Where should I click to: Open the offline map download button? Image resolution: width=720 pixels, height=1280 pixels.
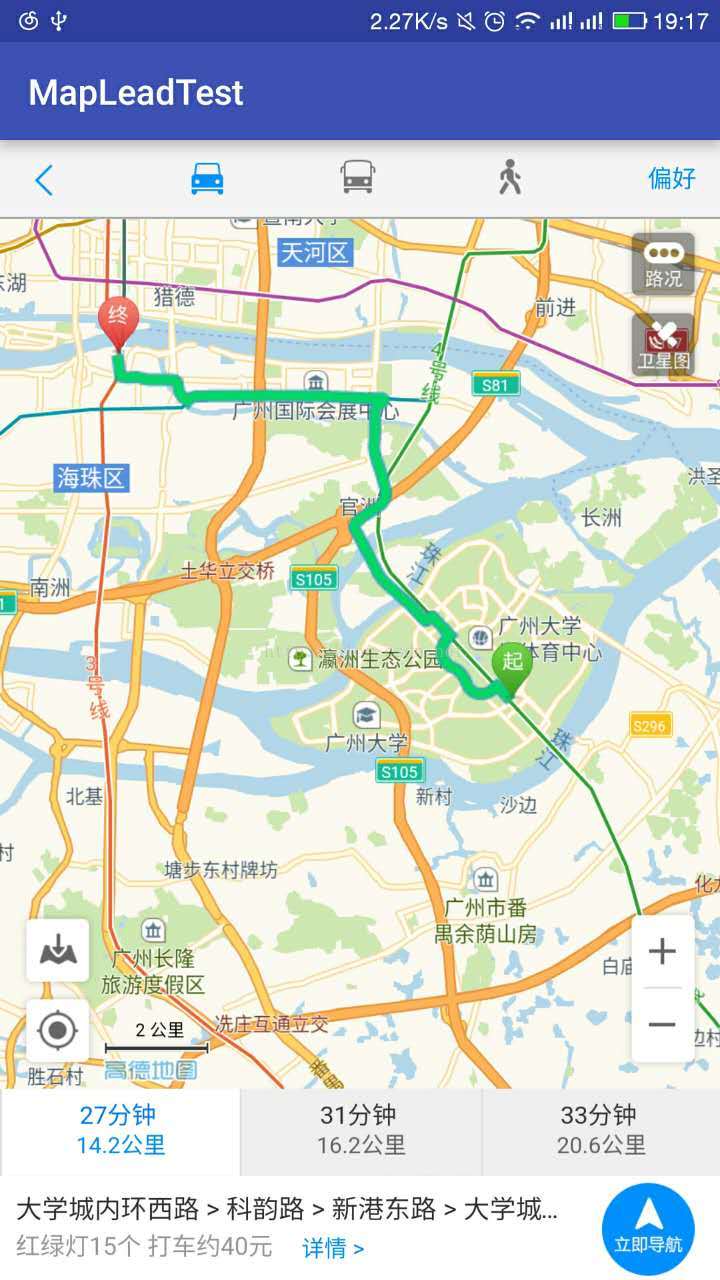(58, 950)
